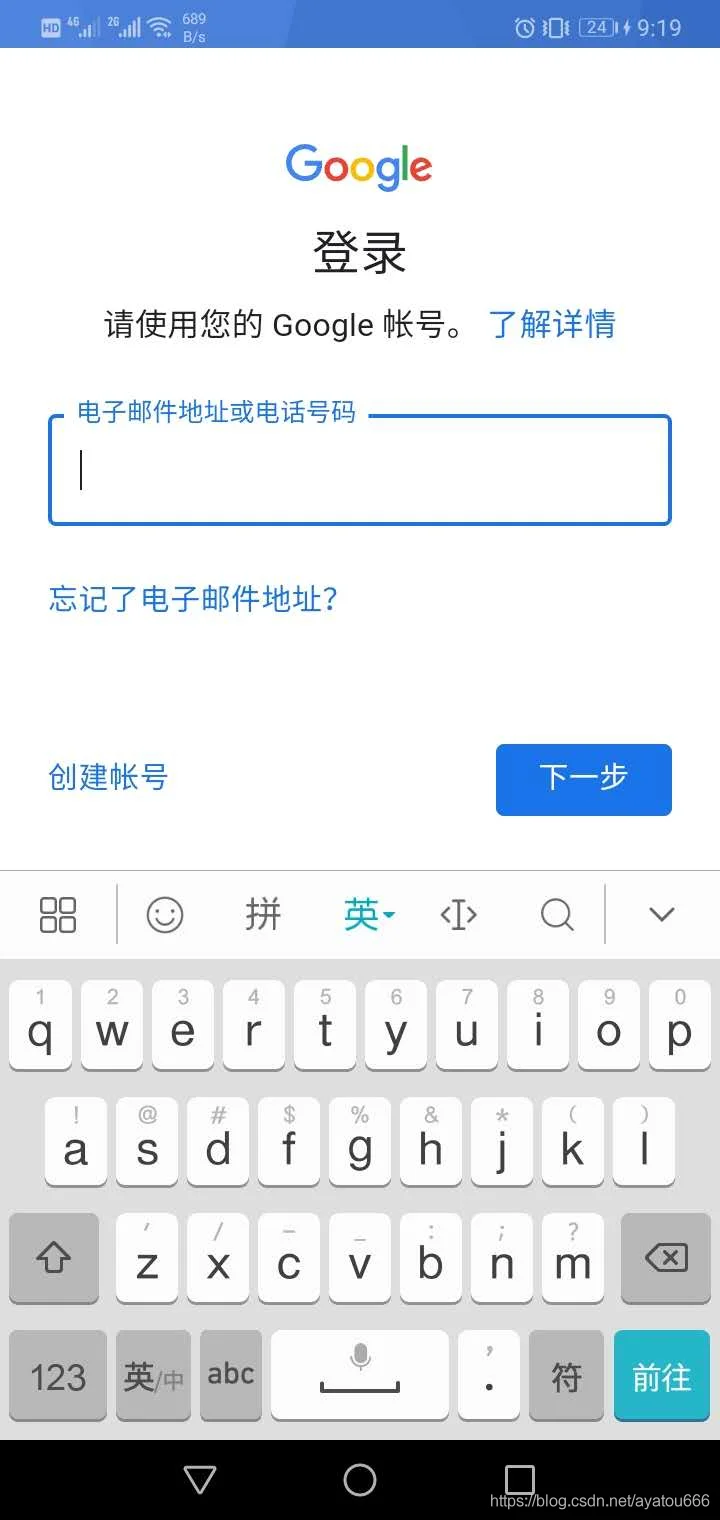Focus the email or phone number field
The height and width of the screenshot is (1520, 720).
[360, 470]
